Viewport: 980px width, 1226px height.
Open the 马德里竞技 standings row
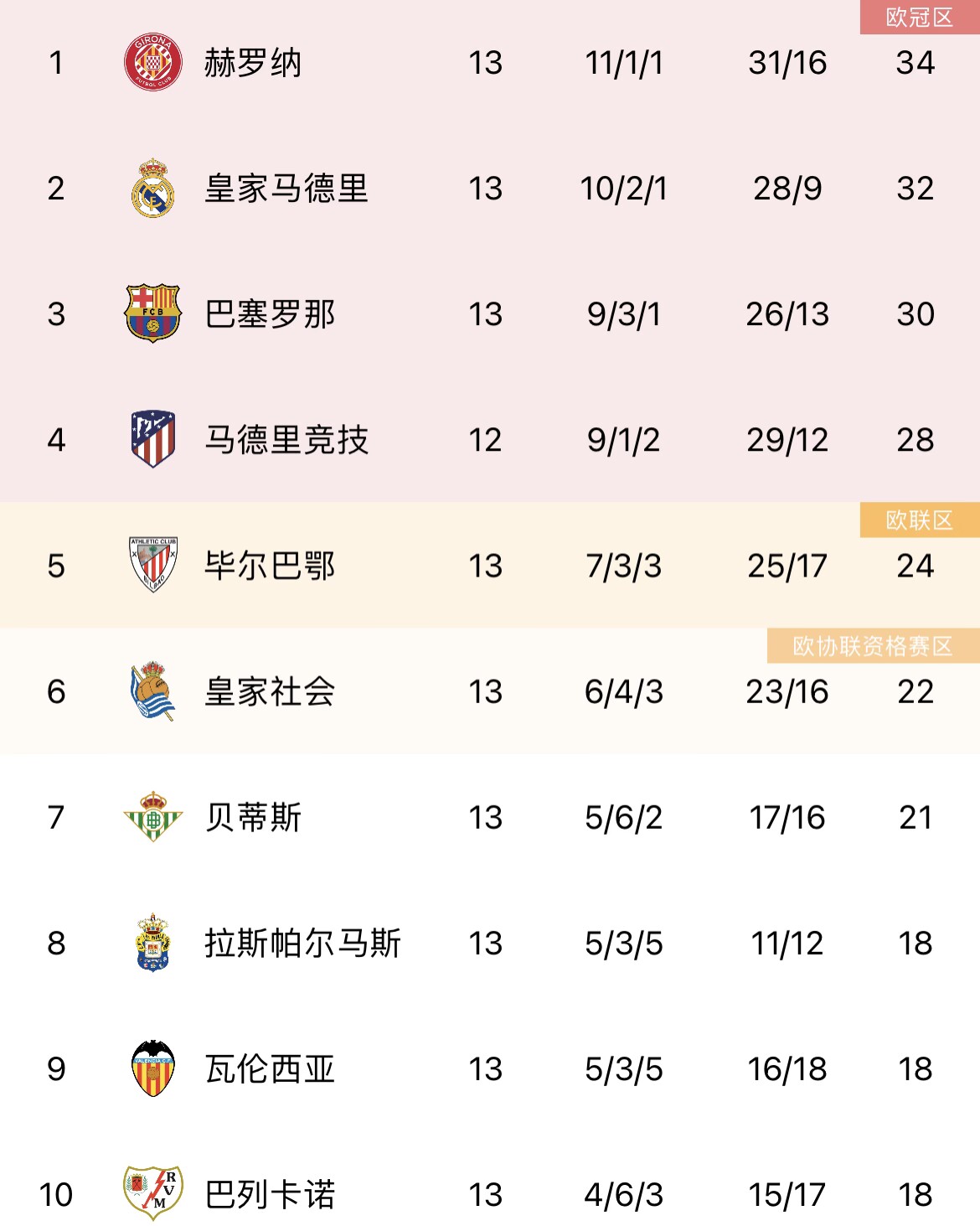tap(286, 440)
